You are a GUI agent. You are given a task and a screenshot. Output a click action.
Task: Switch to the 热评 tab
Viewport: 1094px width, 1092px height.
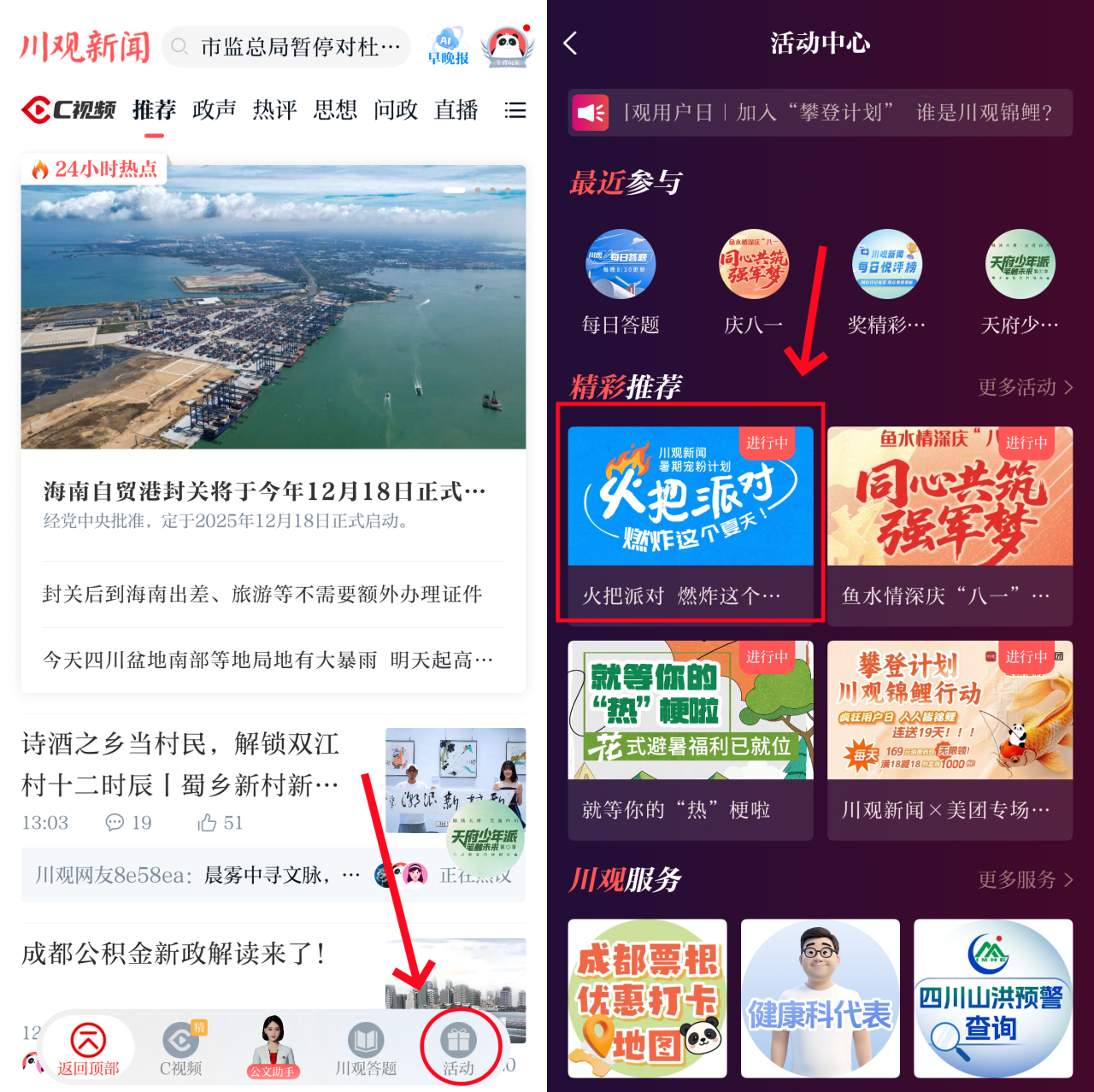tap(274, 110)
